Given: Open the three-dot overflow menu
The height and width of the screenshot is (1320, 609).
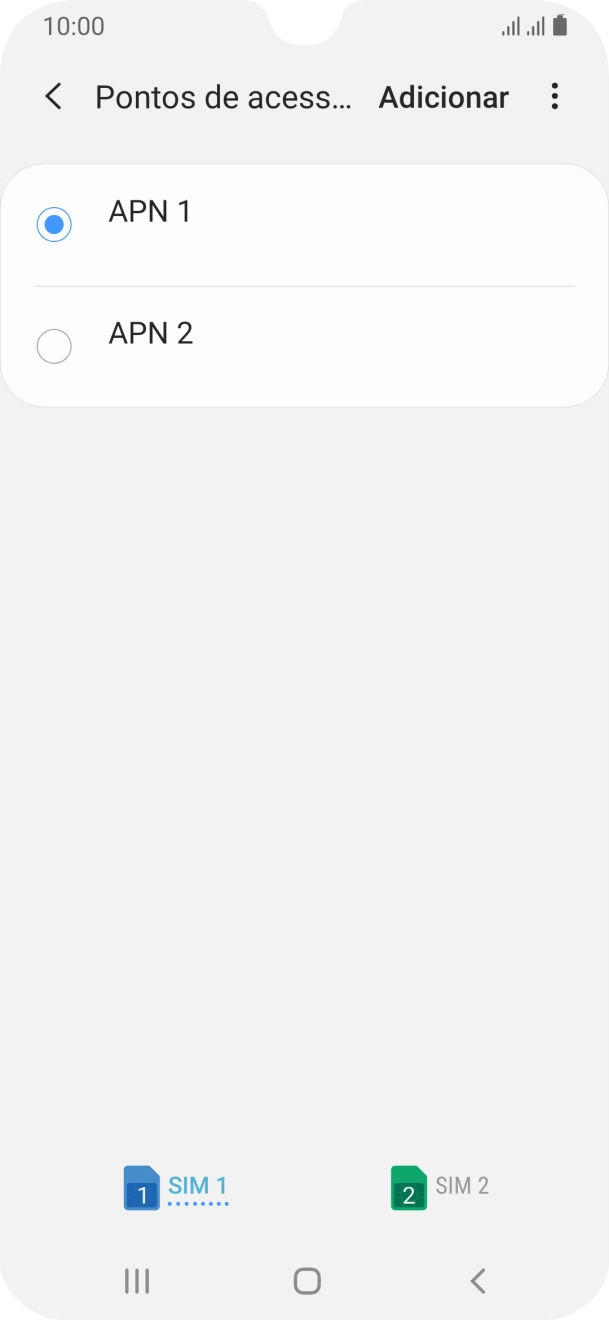Looking at the screenshot, I should [555, 97].
